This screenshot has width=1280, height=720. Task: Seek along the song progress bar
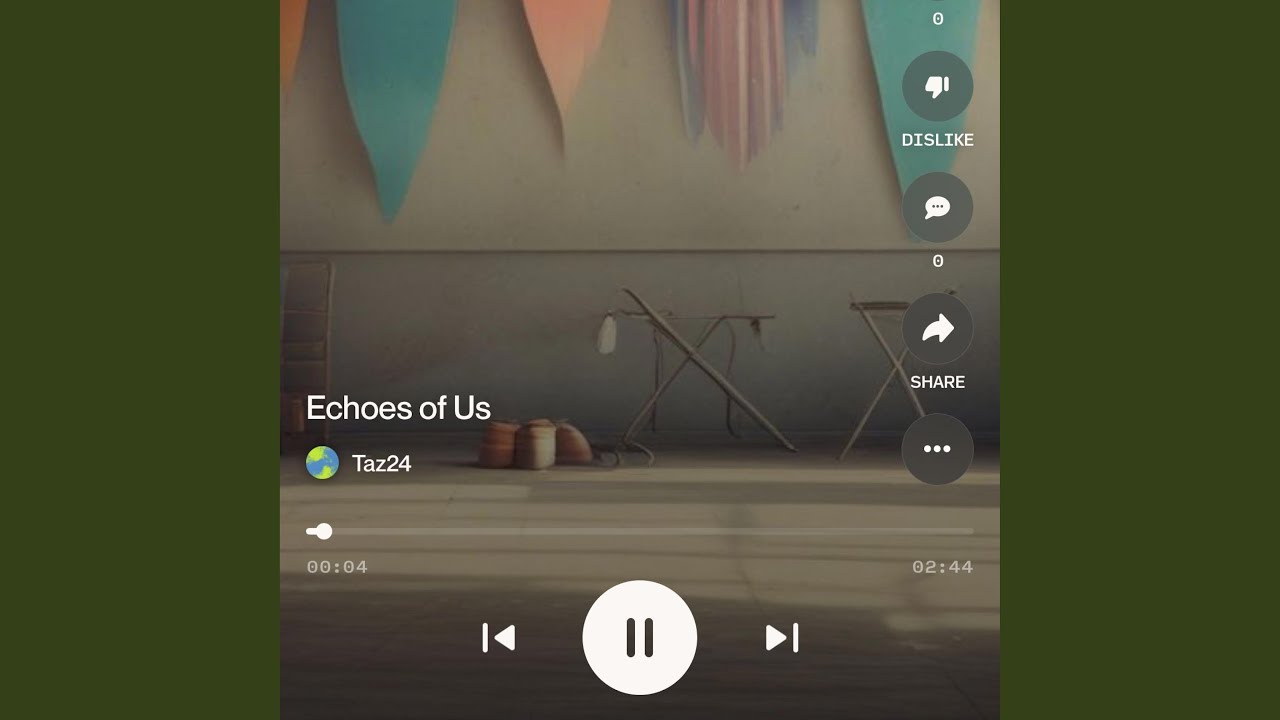pos(640,531)
